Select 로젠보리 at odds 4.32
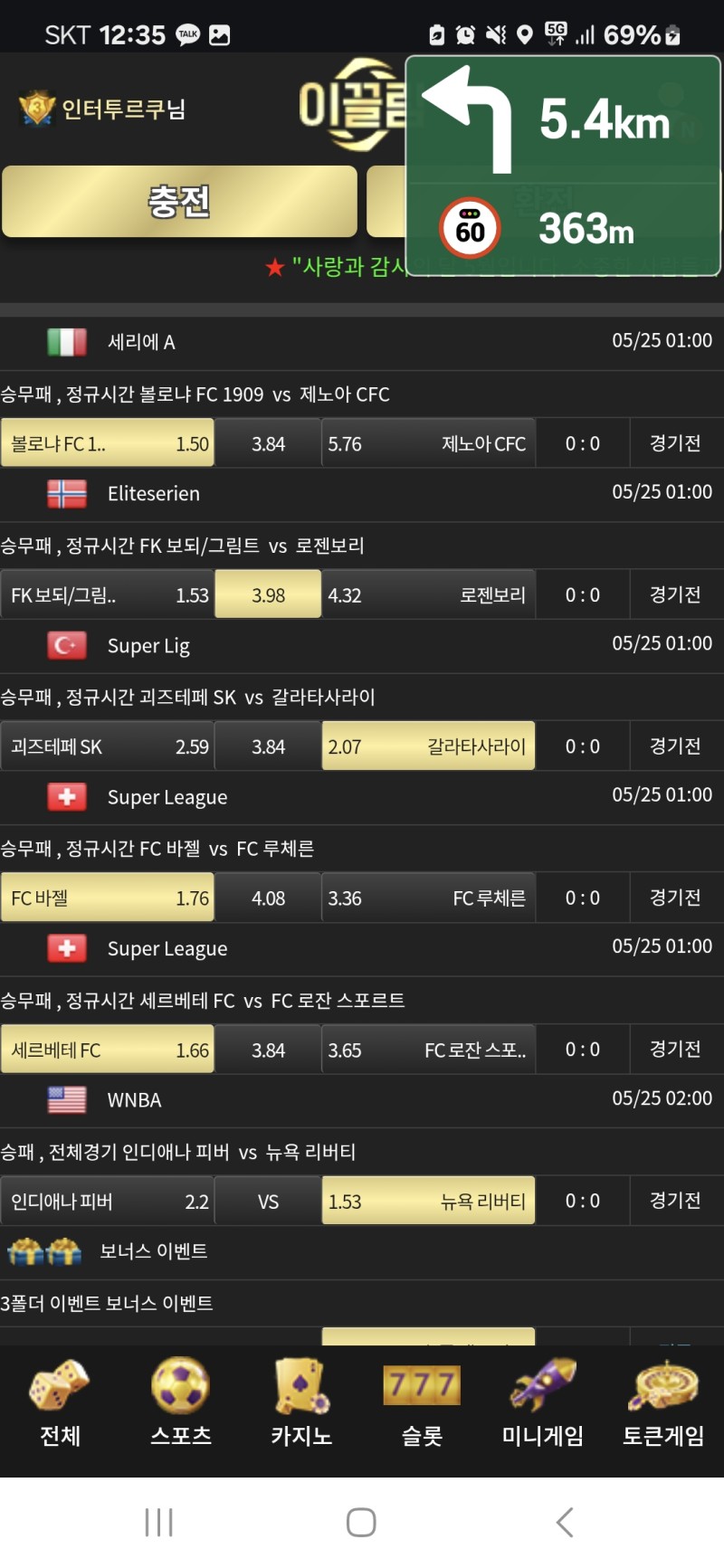 pos(428,594)
